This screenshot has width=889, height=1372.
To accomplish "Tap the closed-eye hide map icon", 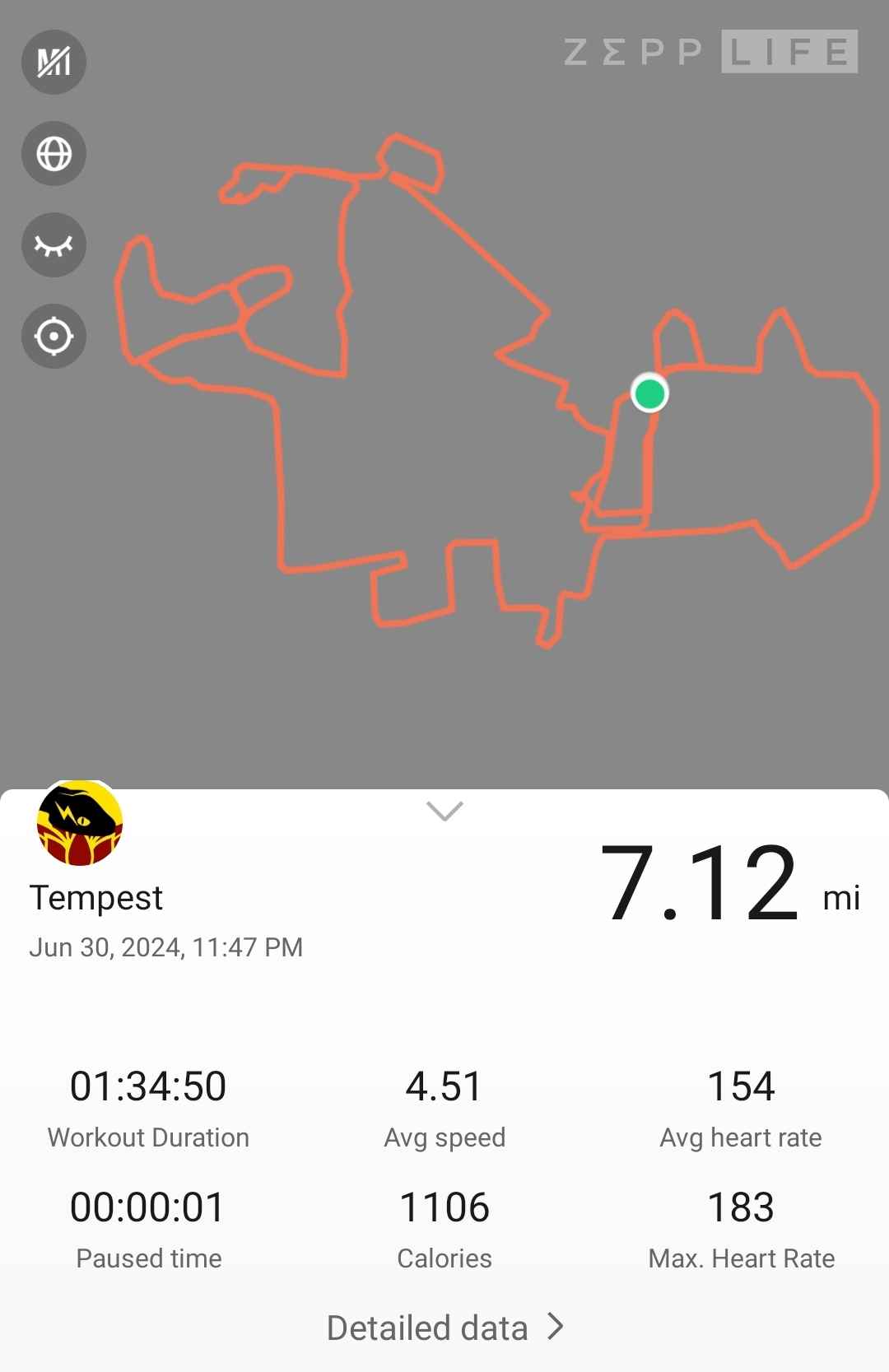I will [54, 245].
